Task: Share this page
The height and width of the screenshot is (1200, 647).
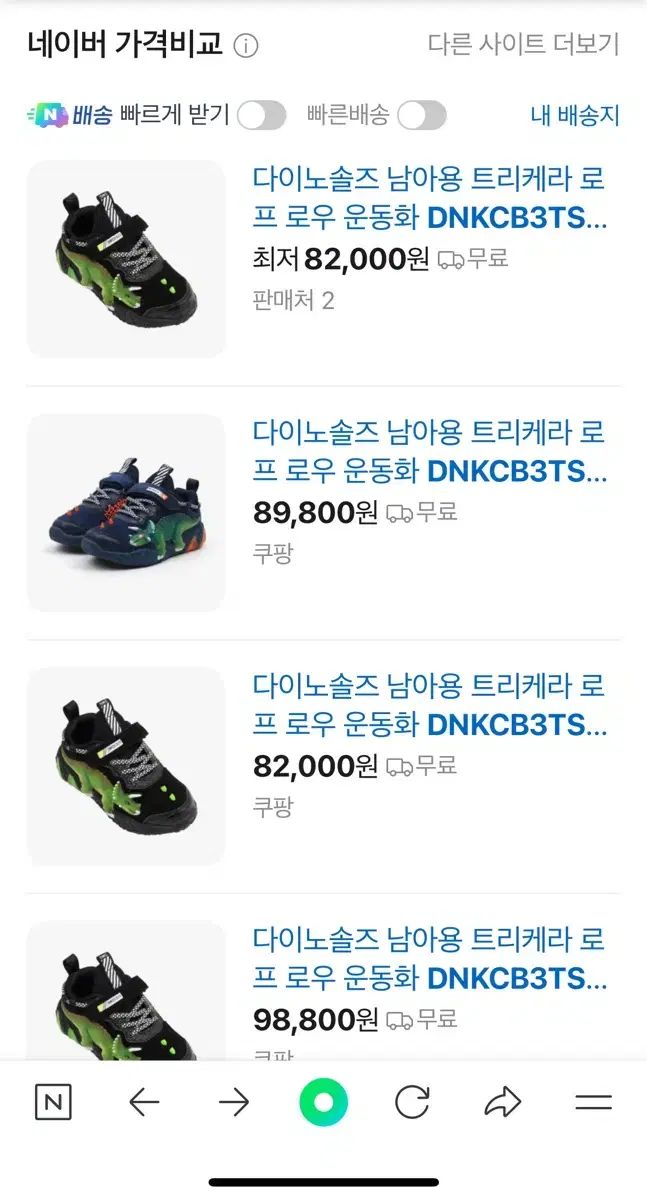Action: coord(502,1103)
